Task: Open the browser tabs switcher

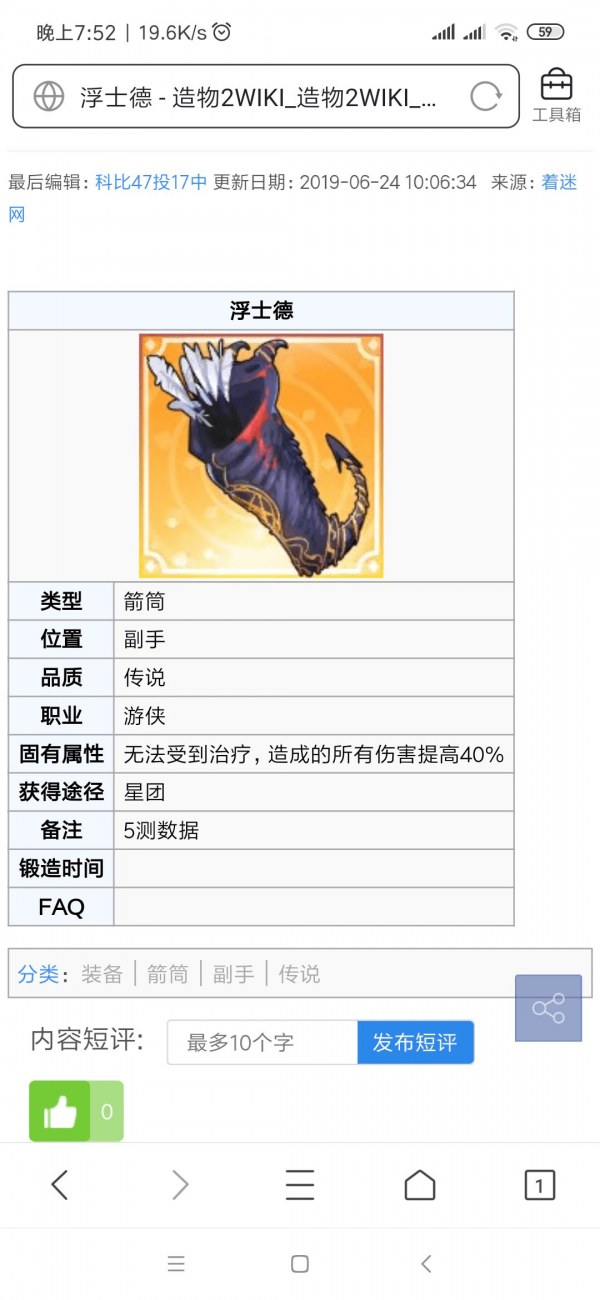Action: 539,1185
